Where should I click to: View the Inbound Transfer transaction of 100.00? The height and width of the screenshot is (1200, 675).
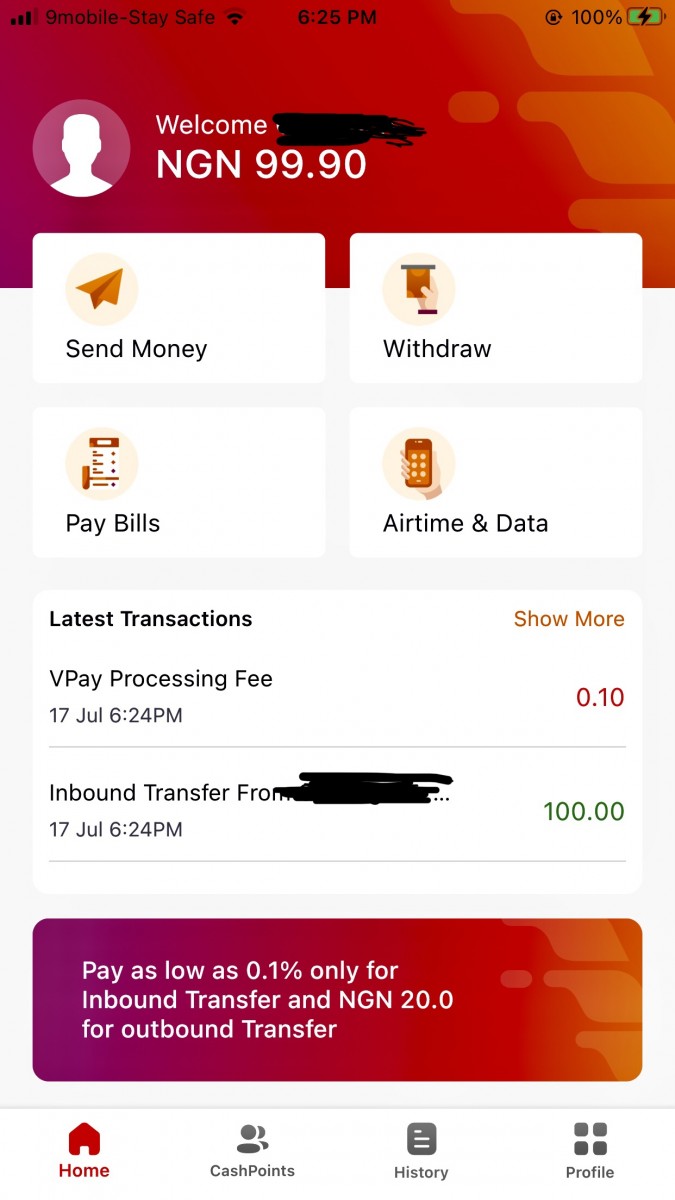pyautogui.click(x=337, y=810)
